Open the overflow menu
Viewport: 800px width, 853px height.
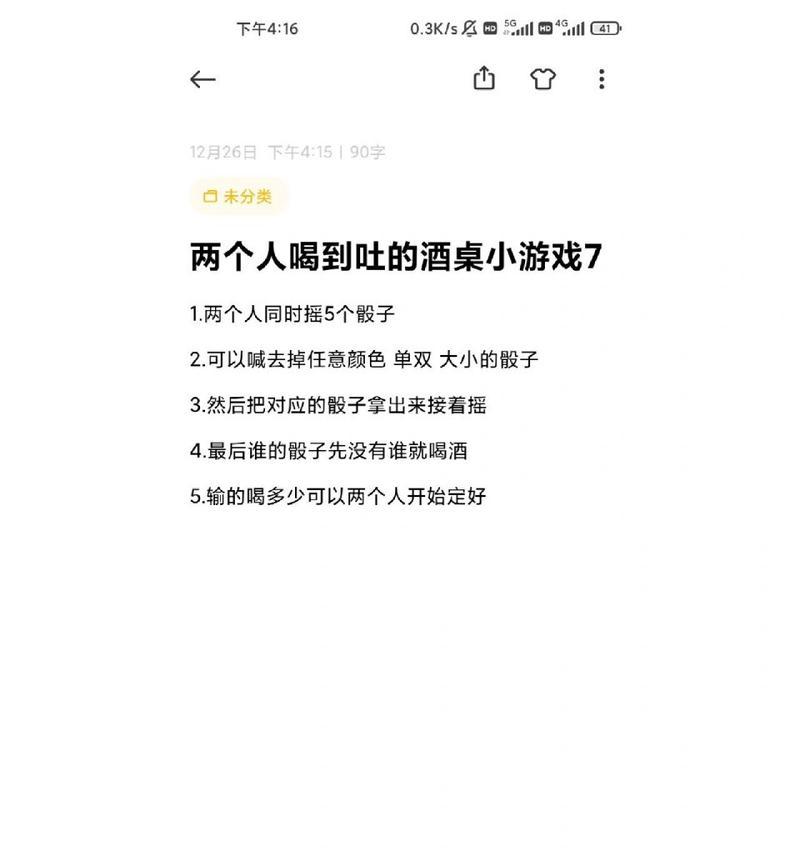click(601, 80)
